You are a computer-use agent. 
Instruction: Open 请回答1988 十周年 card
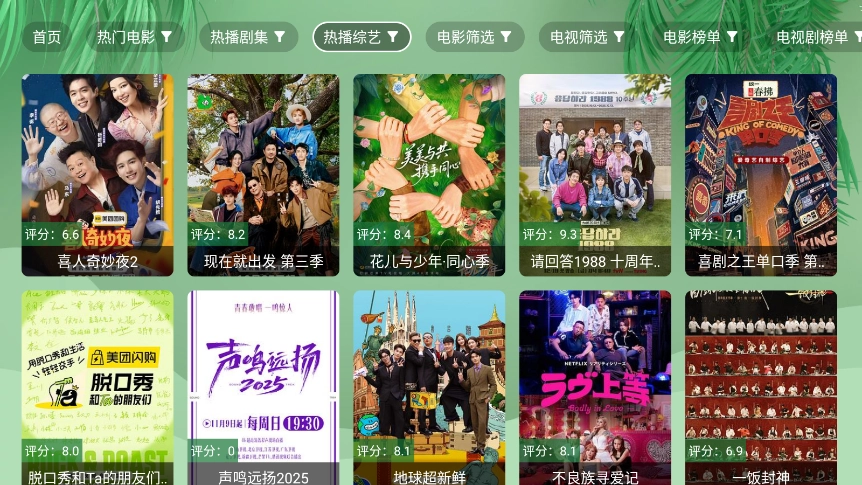click(x=595, y=175)
